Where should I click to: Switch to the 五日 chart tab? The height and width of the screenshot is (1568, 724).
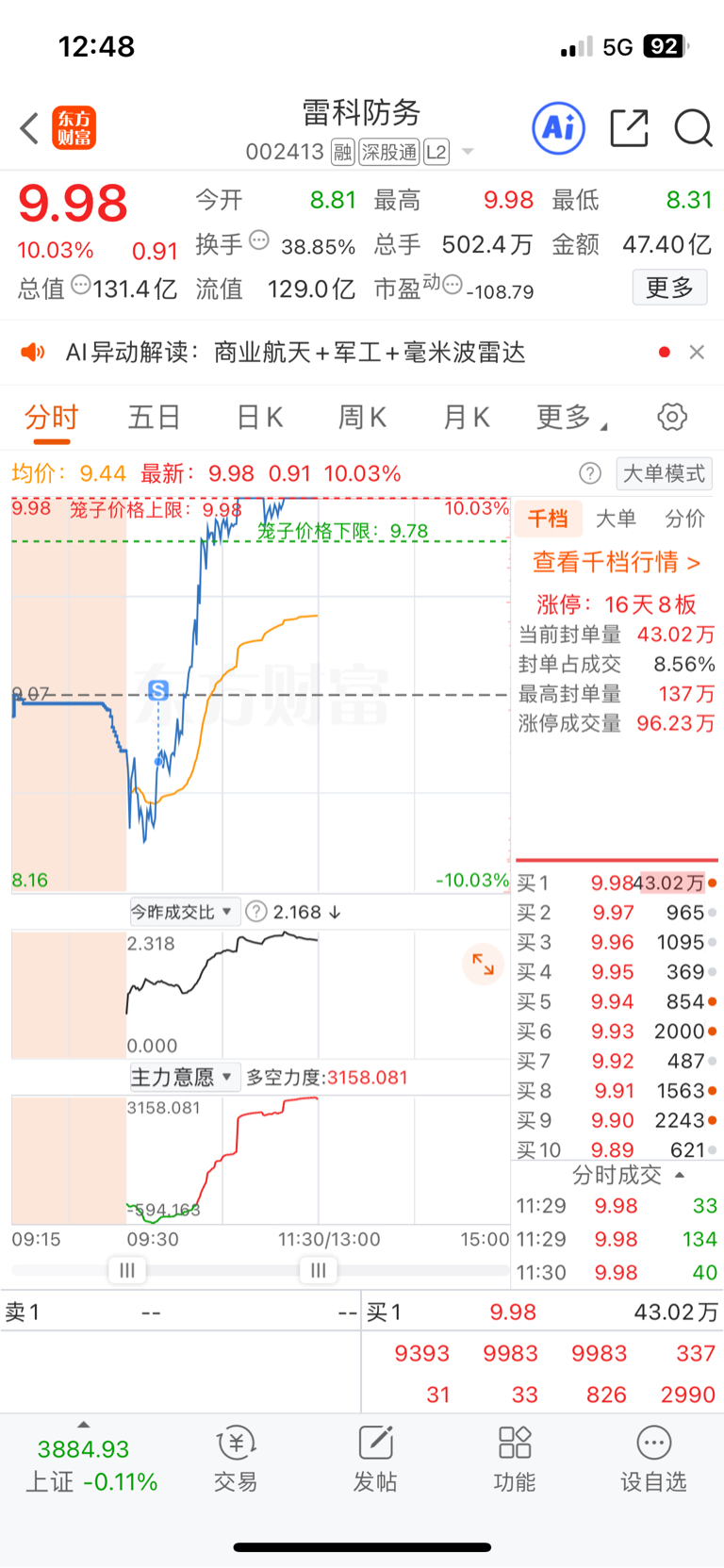click(x=154, y=417)
